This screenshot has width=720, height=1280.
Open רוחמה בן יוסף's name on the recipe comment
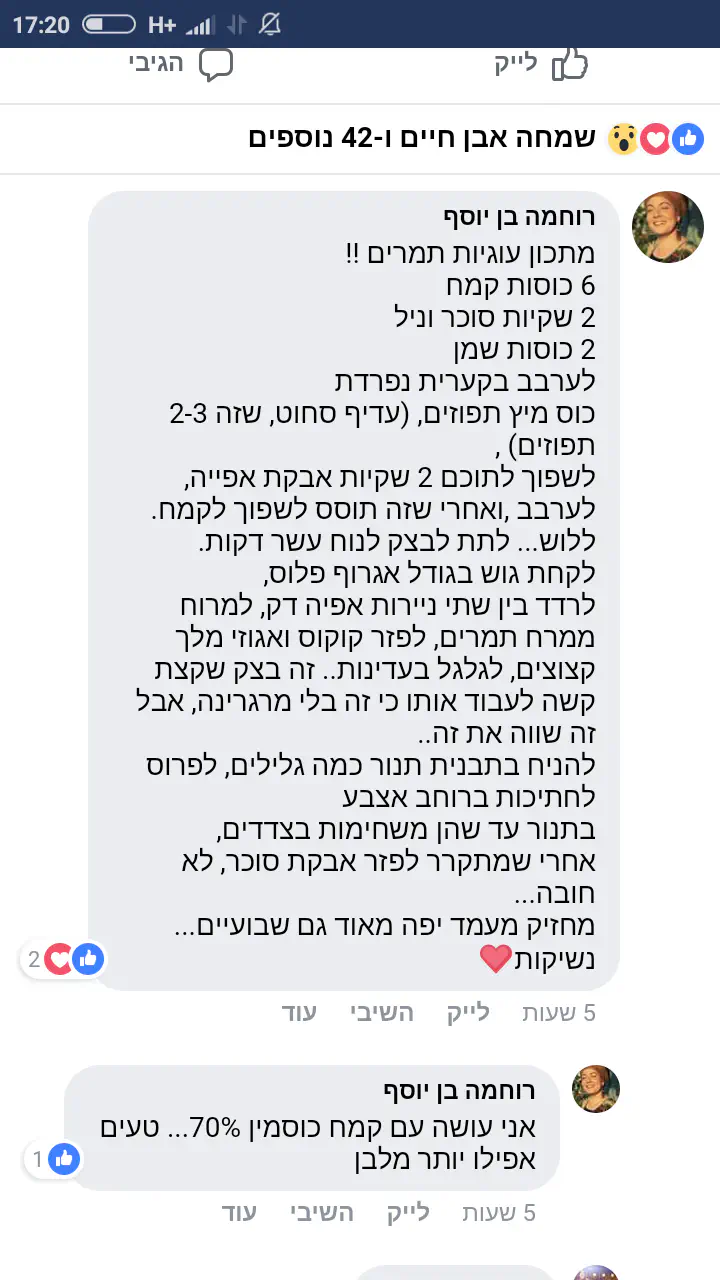(519, 218)
